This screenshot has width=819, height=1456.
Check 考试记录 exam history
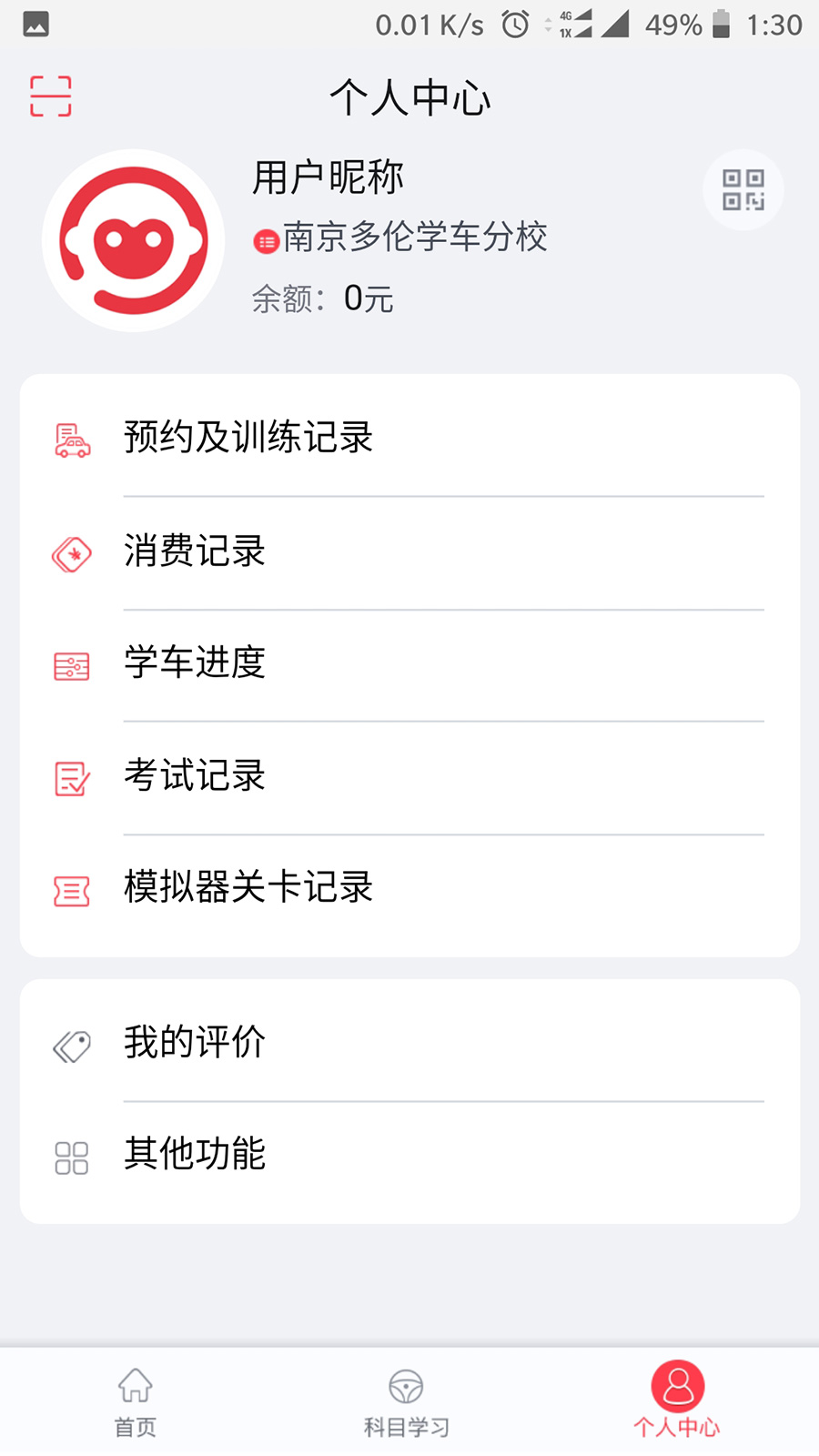point(194,775)
